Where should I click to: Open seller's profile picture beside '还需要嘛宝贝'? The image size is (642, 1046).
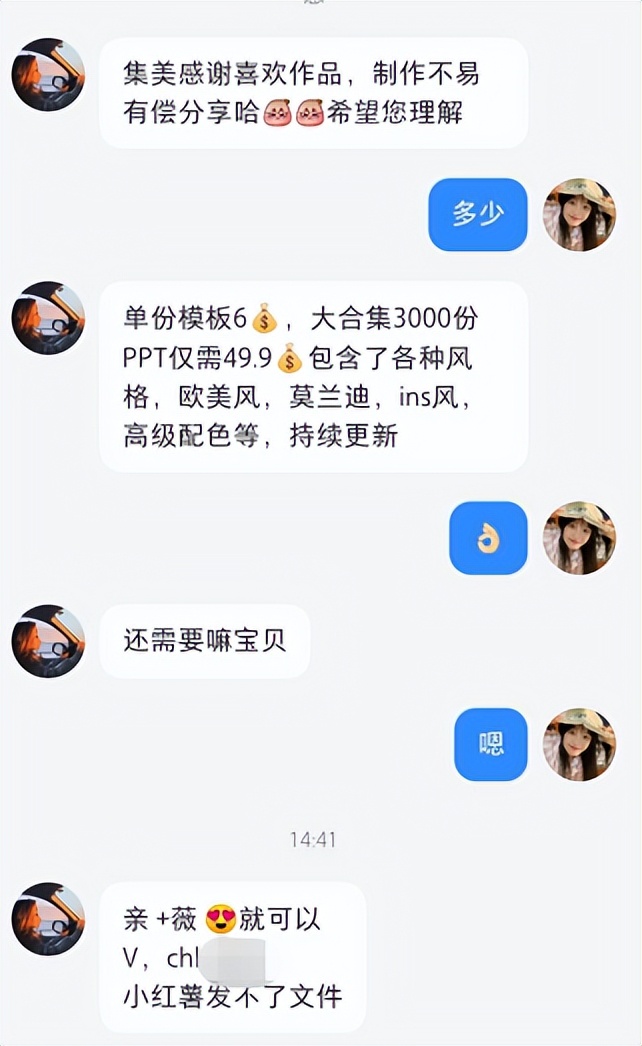(47, 641)
